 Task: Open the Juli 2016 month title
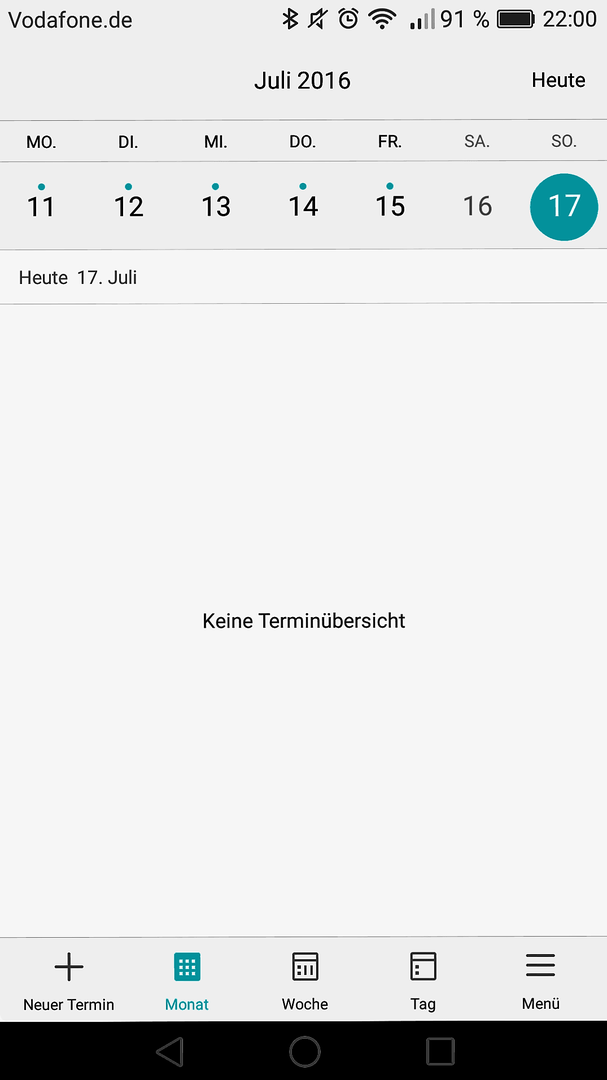pos(302,81)
